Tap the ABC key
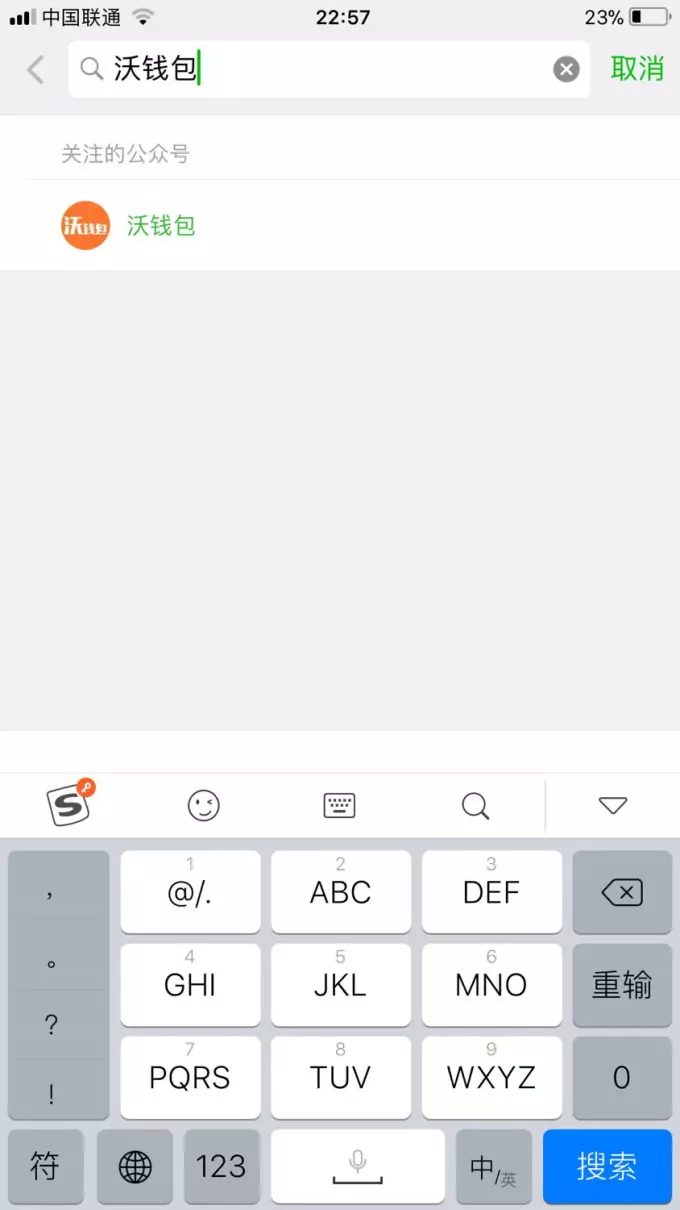The image size is (680, 1210). point(340,892)
